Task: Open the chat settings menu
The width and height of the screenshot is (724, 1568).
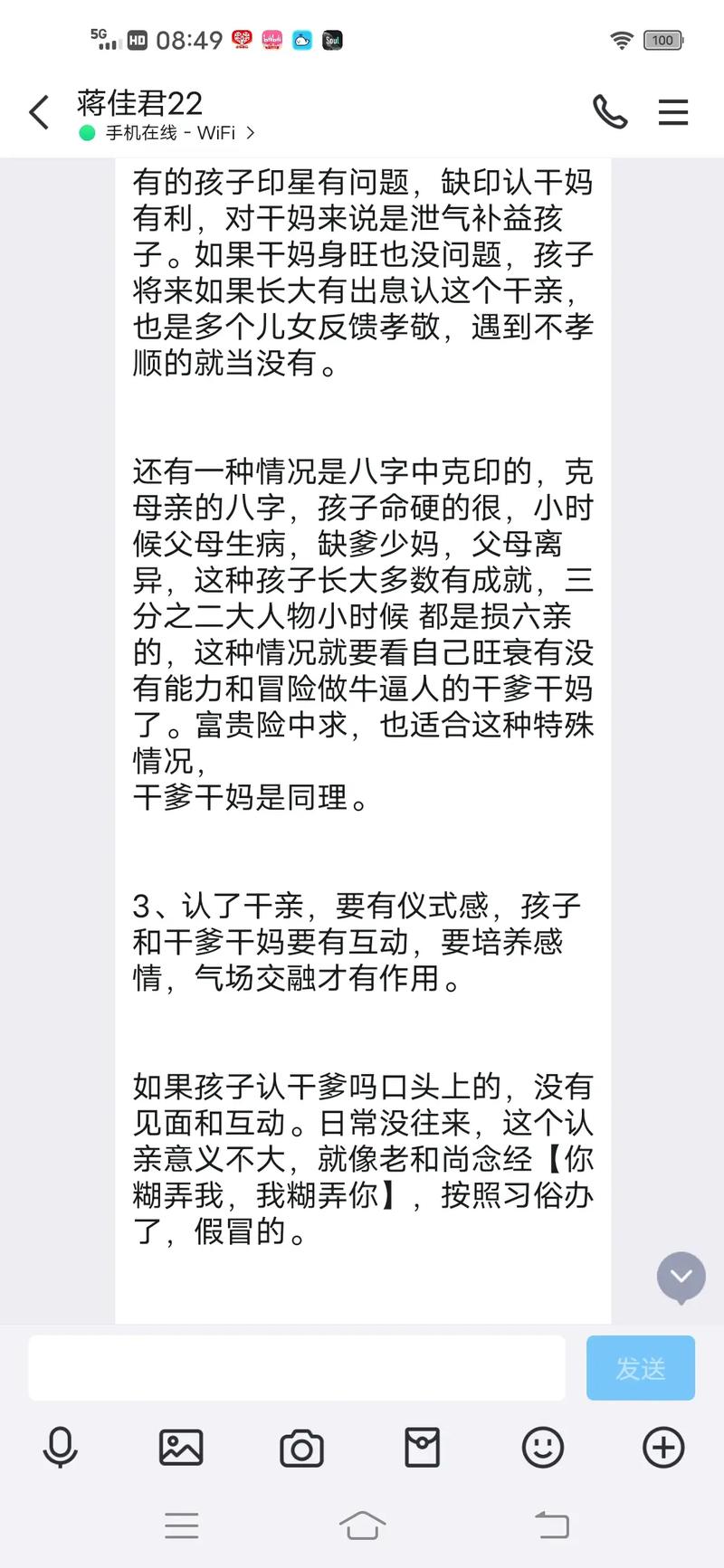Action: pyautogui.click(x=672, y=112)
